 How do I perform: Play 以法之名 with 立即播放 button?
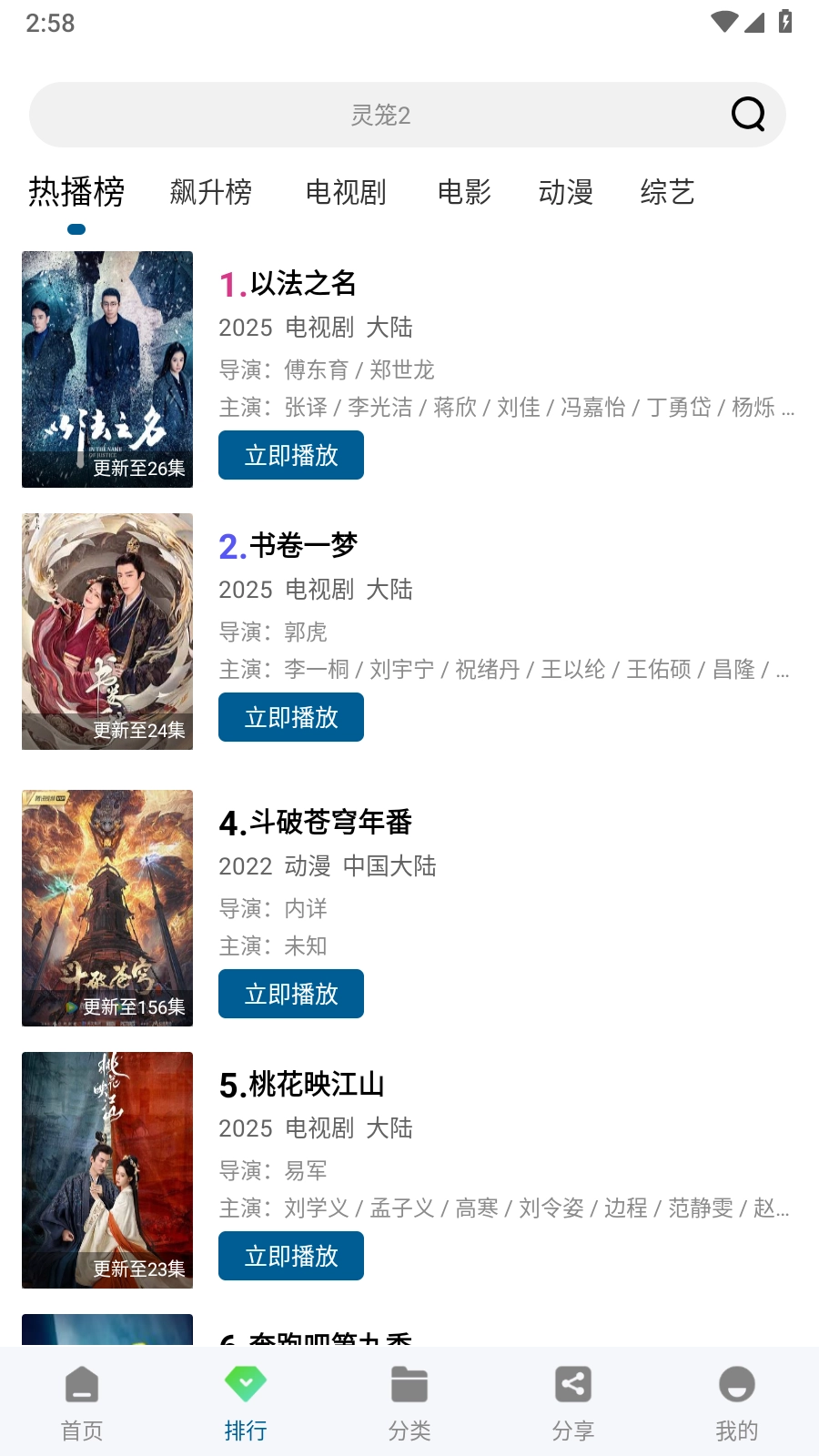click(290, 455)
